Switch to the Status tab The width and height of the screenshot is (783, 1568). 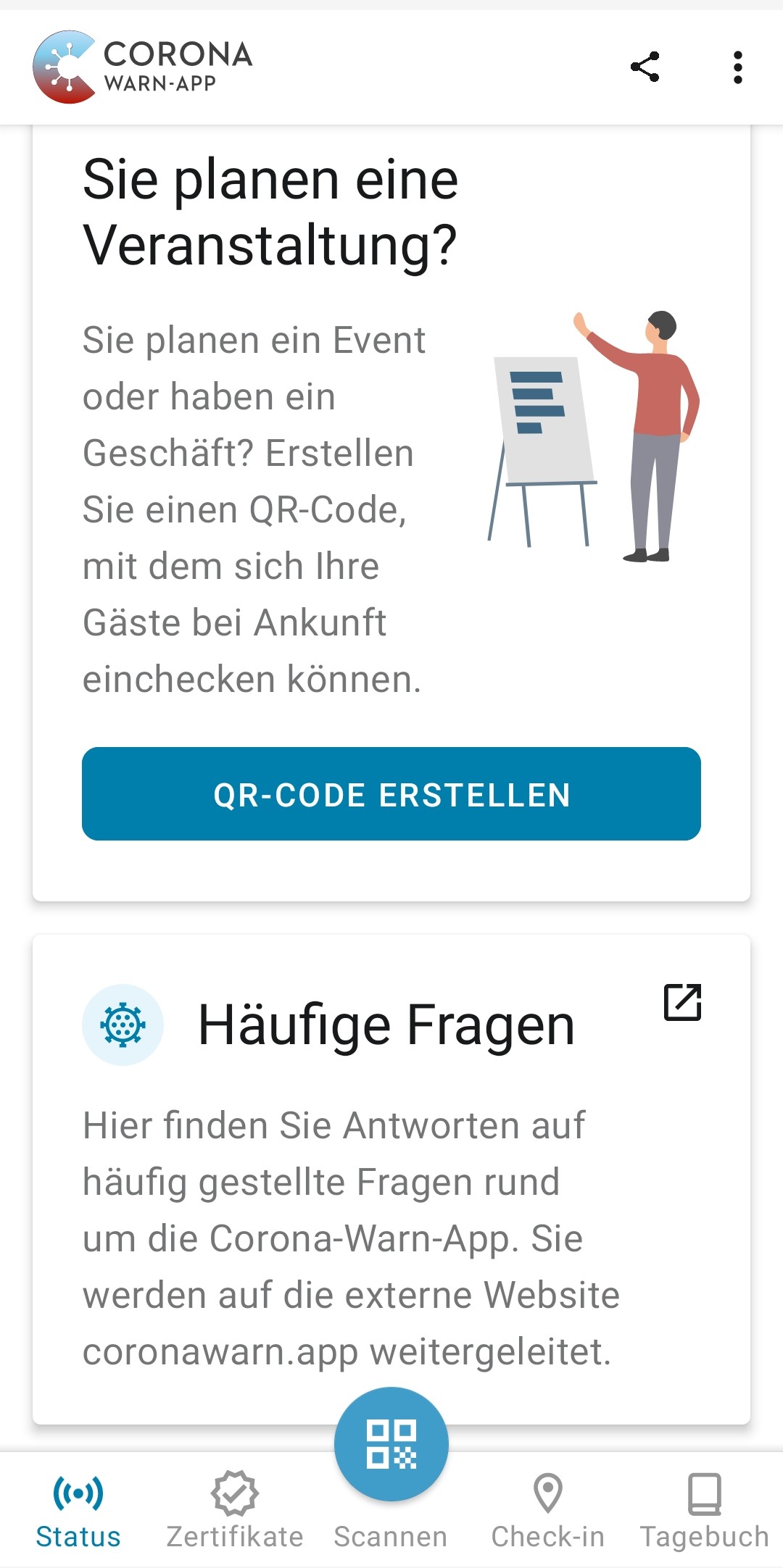[78, 1510]
